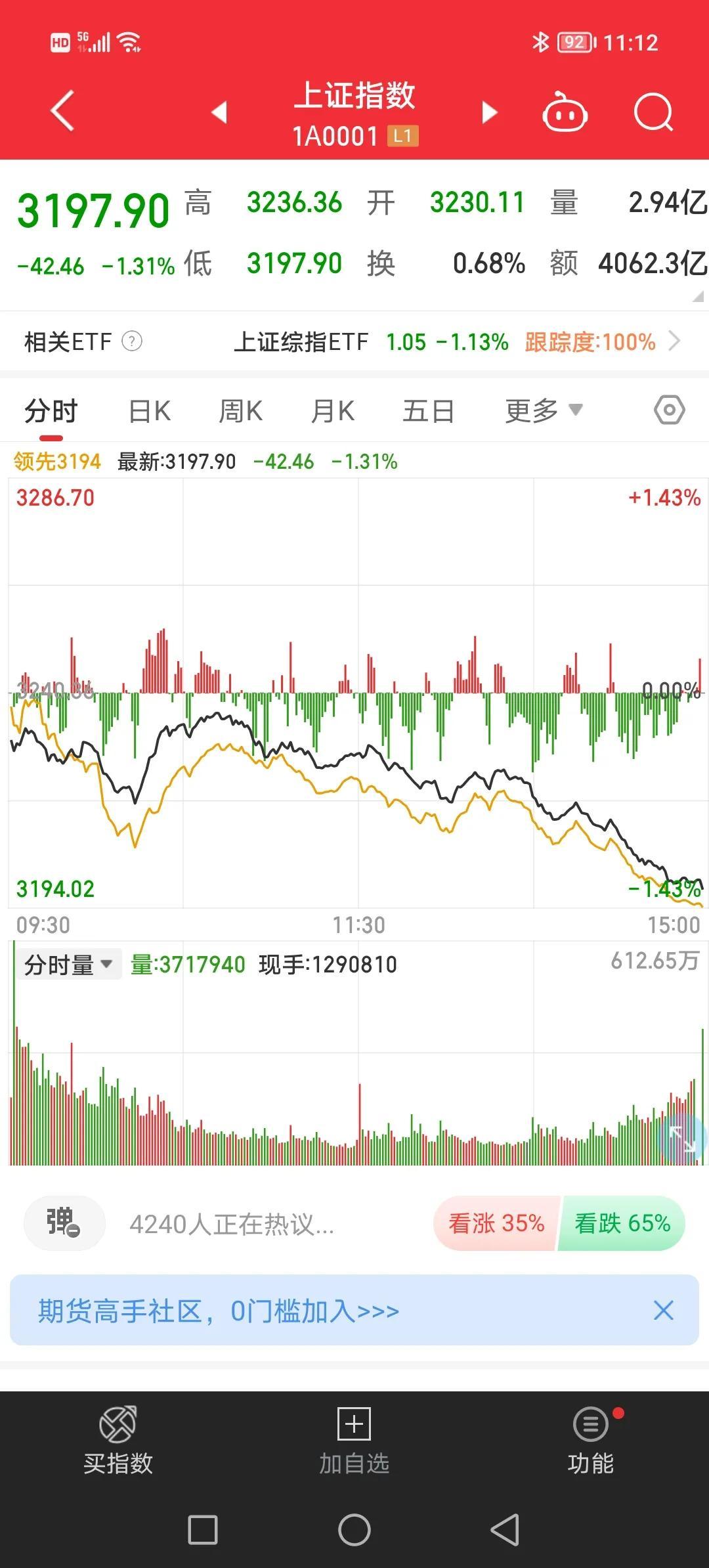View the 五日 chart tab
Viewport: 709px width, 1568px height.
click(428, 412)
